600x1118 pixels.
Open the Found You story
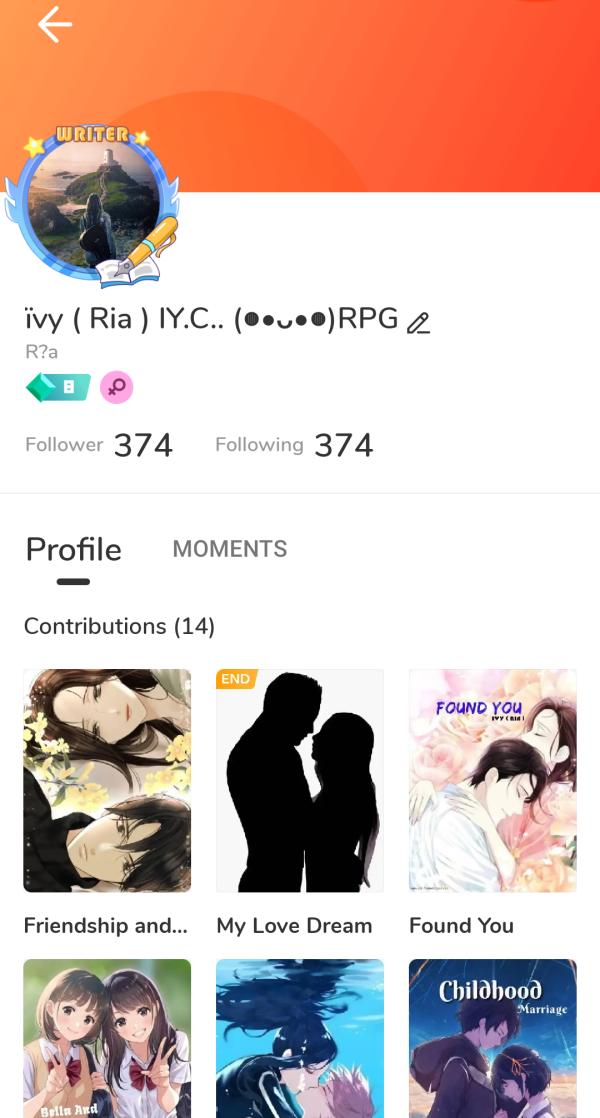click(x=492, y=780)
